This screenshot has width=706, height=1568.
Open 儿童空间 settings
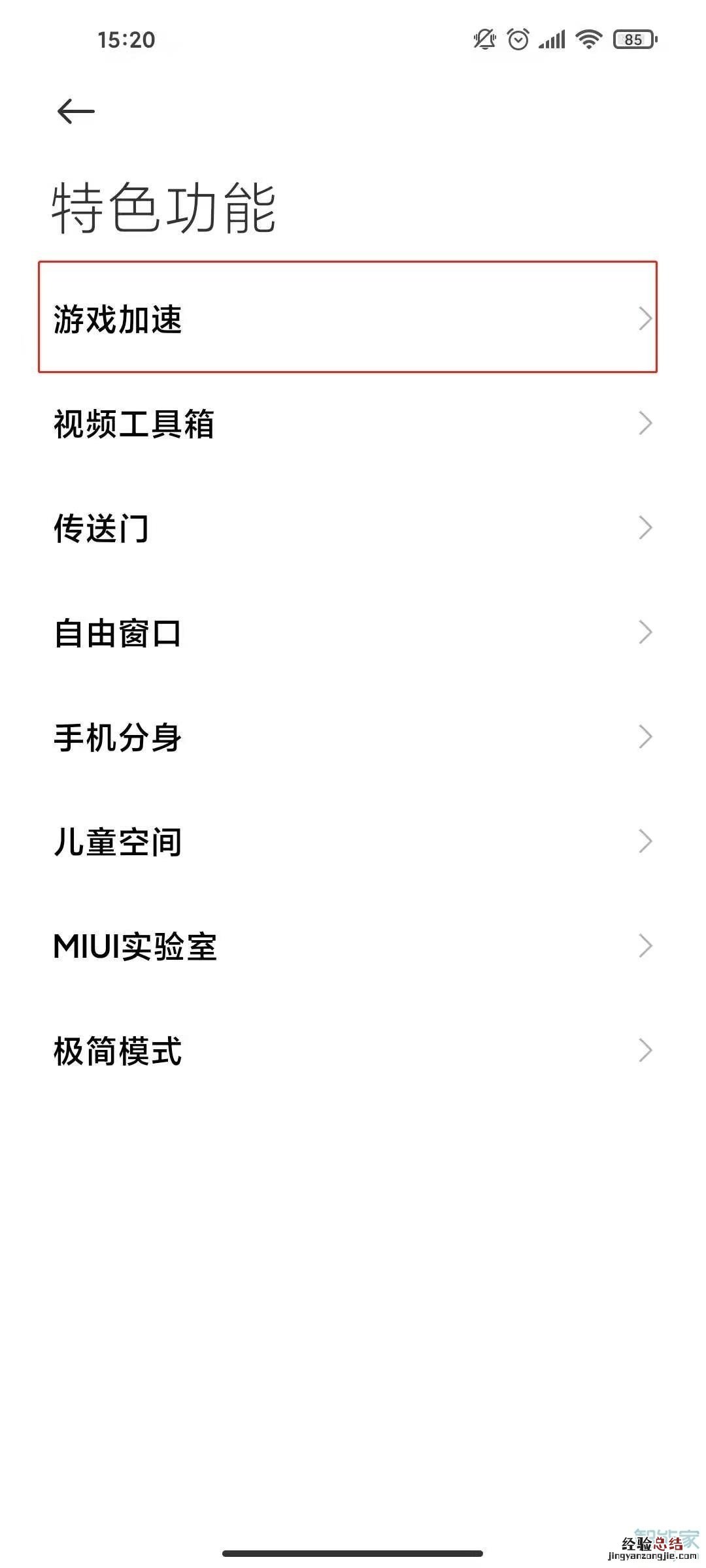coord(348,841)
